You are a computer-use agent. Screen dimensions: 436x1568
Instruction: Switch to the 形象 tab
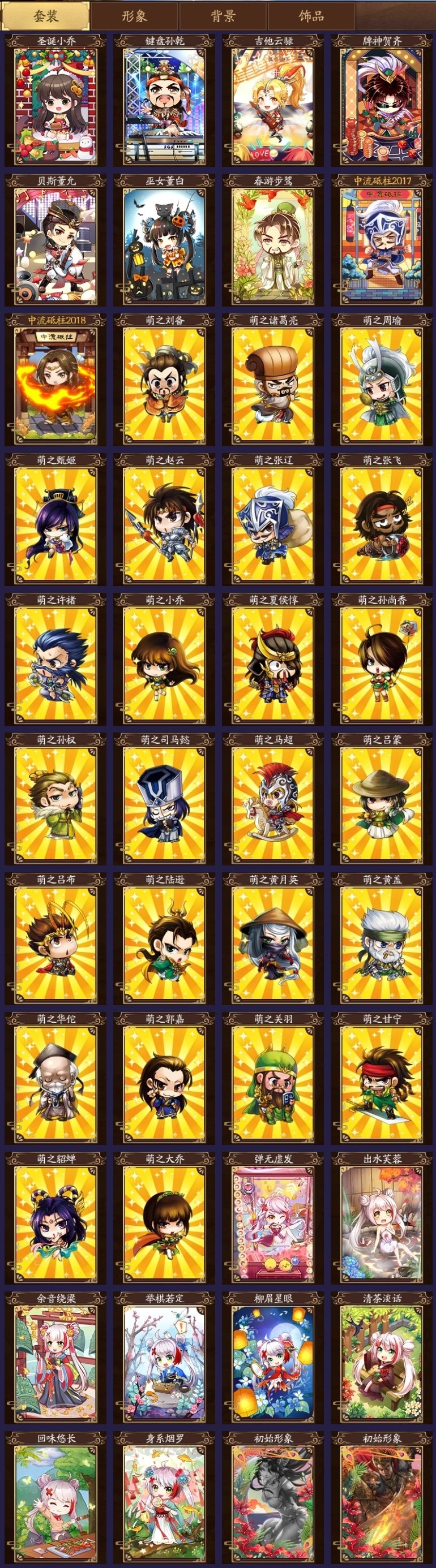click(134, 16)
